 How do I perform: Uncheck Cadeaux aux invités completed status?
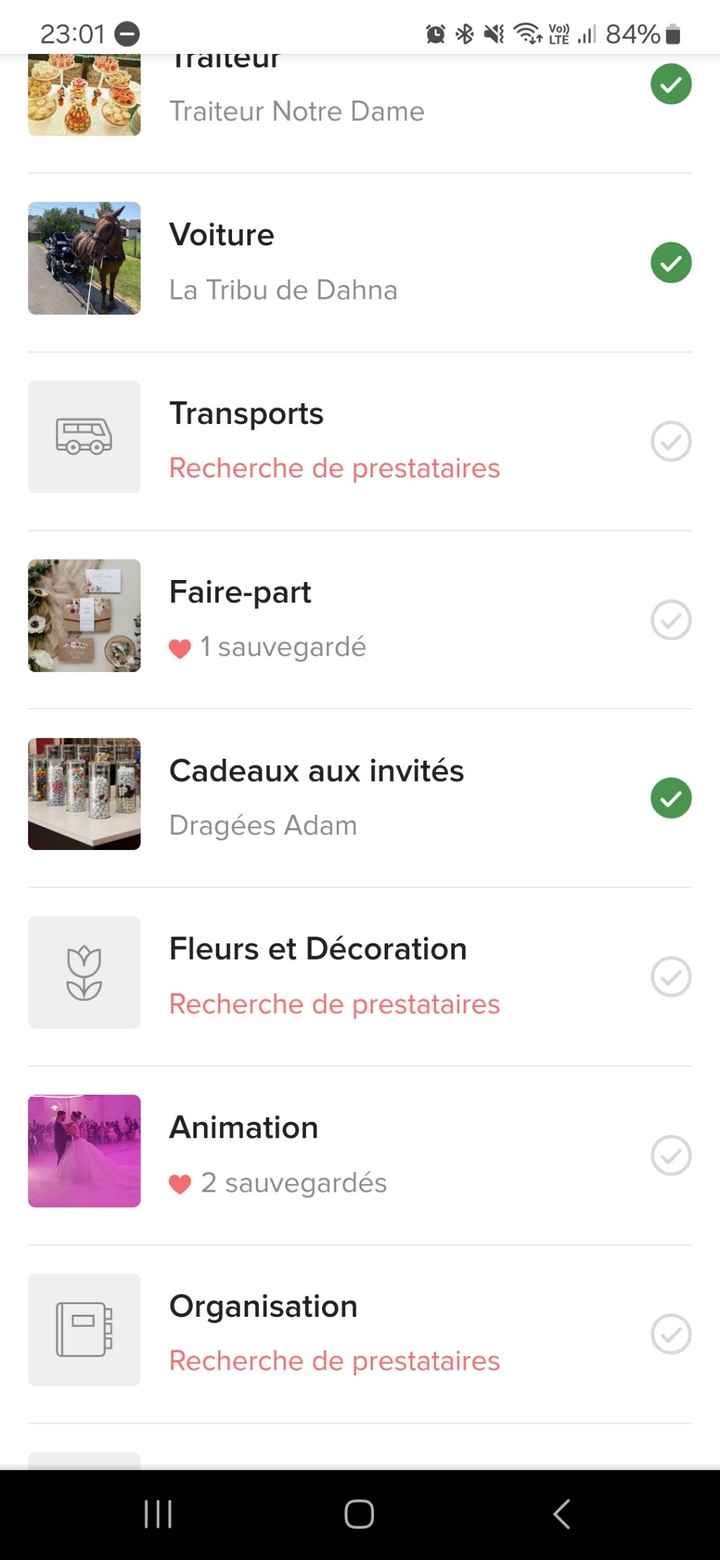[671, 798]
